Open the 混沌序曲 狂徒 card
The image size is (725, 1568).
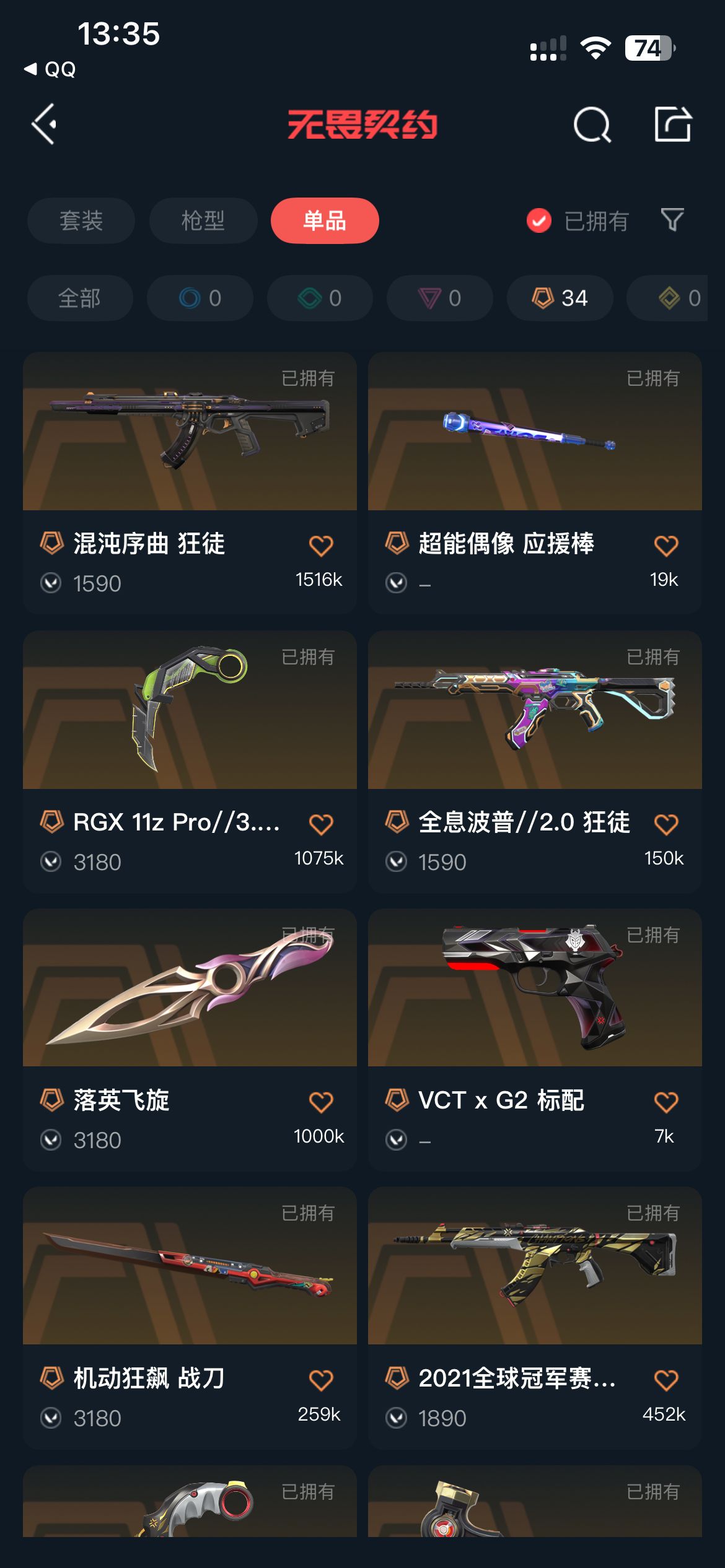[x=190, y=483]
